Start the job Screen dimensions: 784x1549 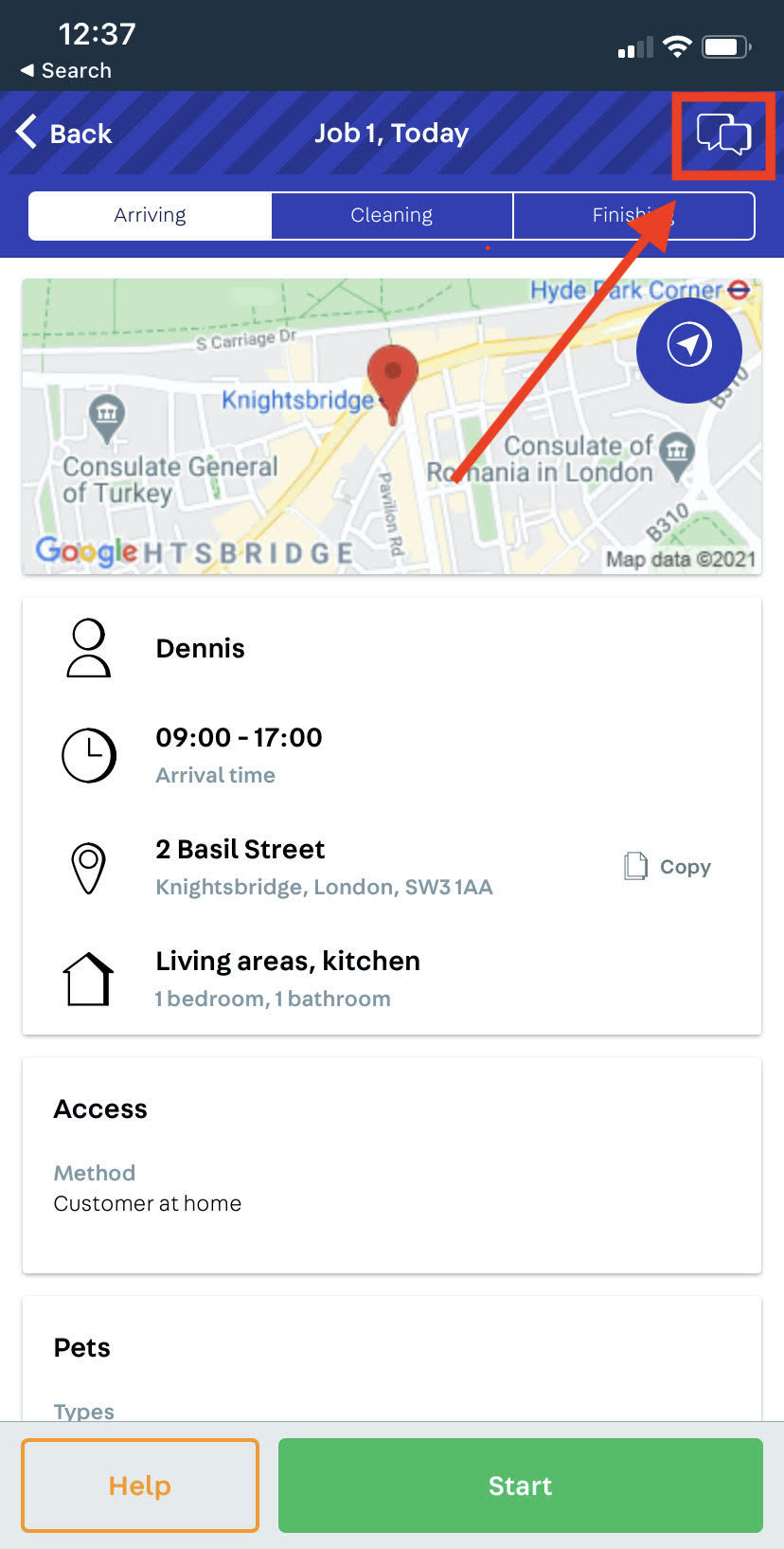[x=520, y=1485]
